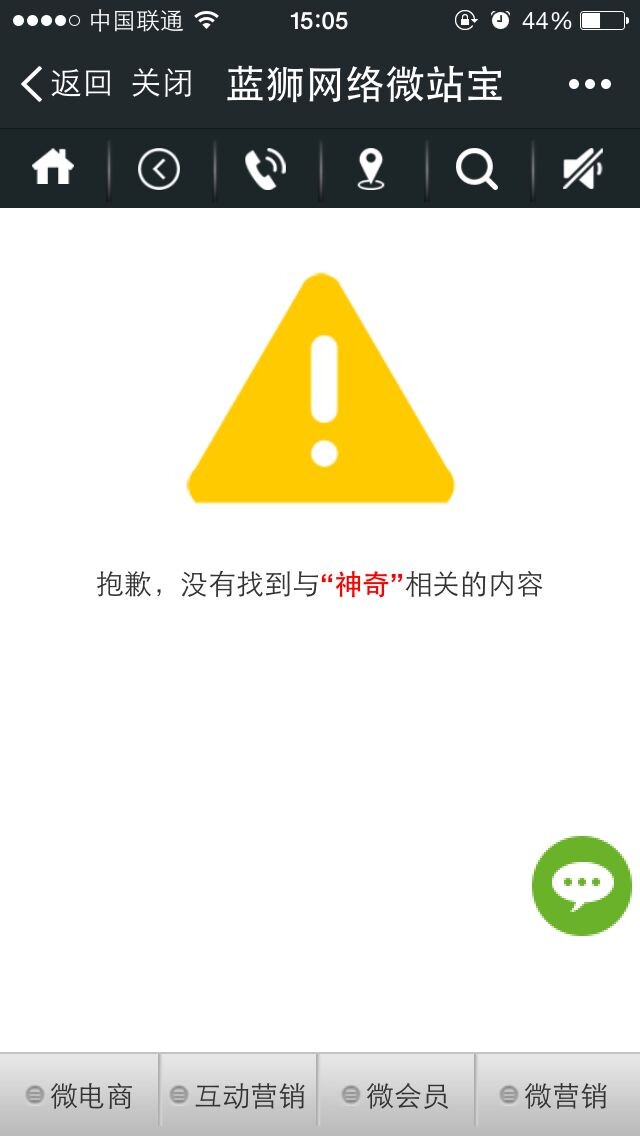Open the 互动营销 menu

238,1095
